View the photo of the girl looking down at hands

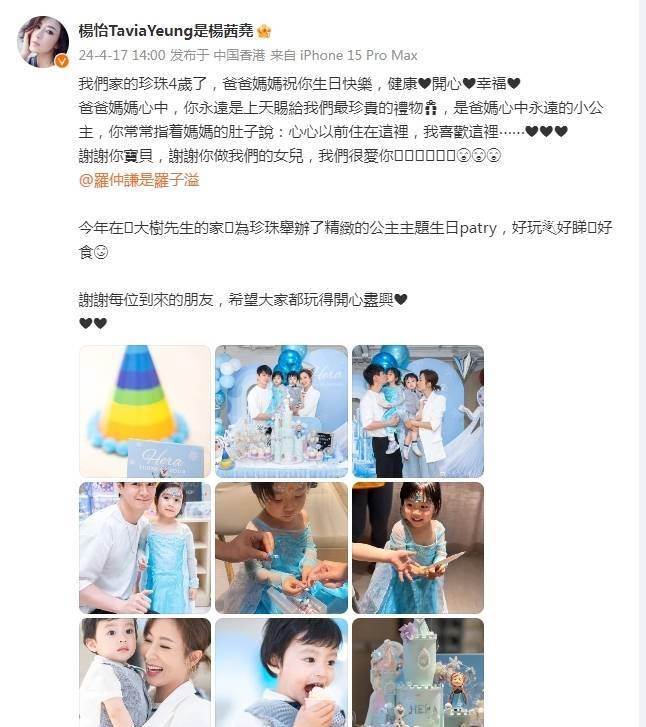[281, 547]
